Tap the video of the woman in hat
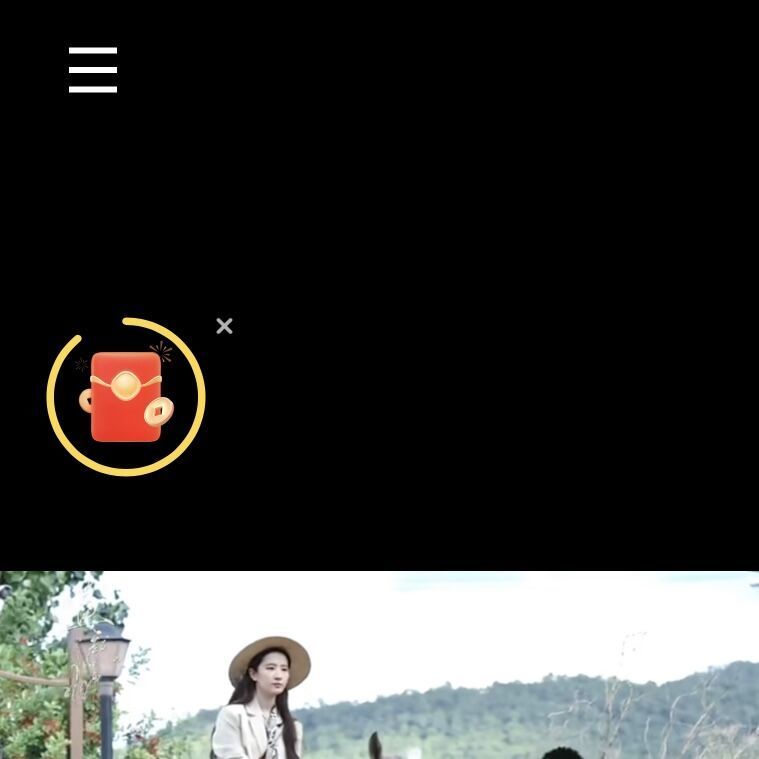The image size is (759, 759). (x=380, y=665)
